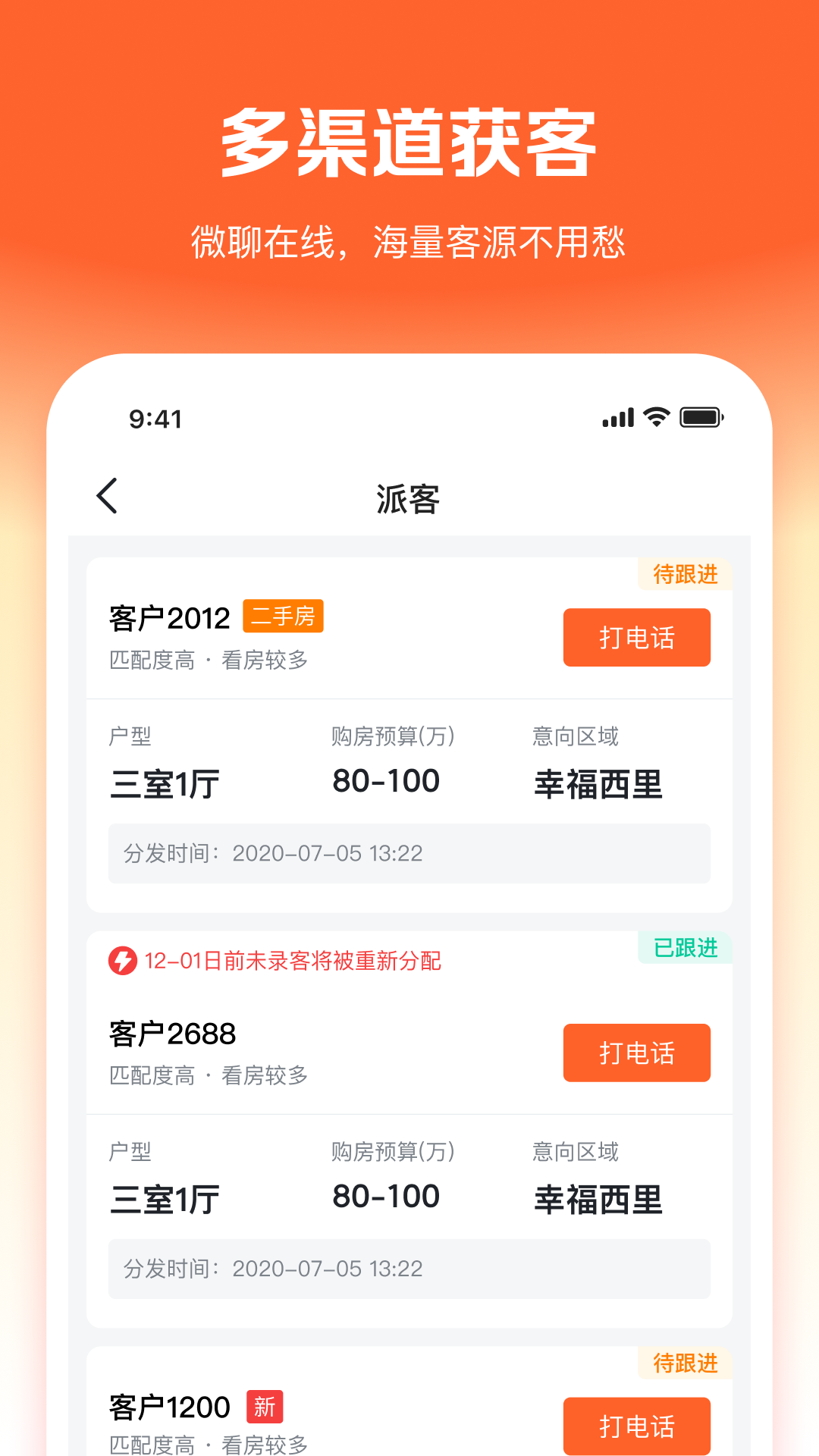Select the 派客 page title
The image size is (819, 1456).
pos(408,499)
